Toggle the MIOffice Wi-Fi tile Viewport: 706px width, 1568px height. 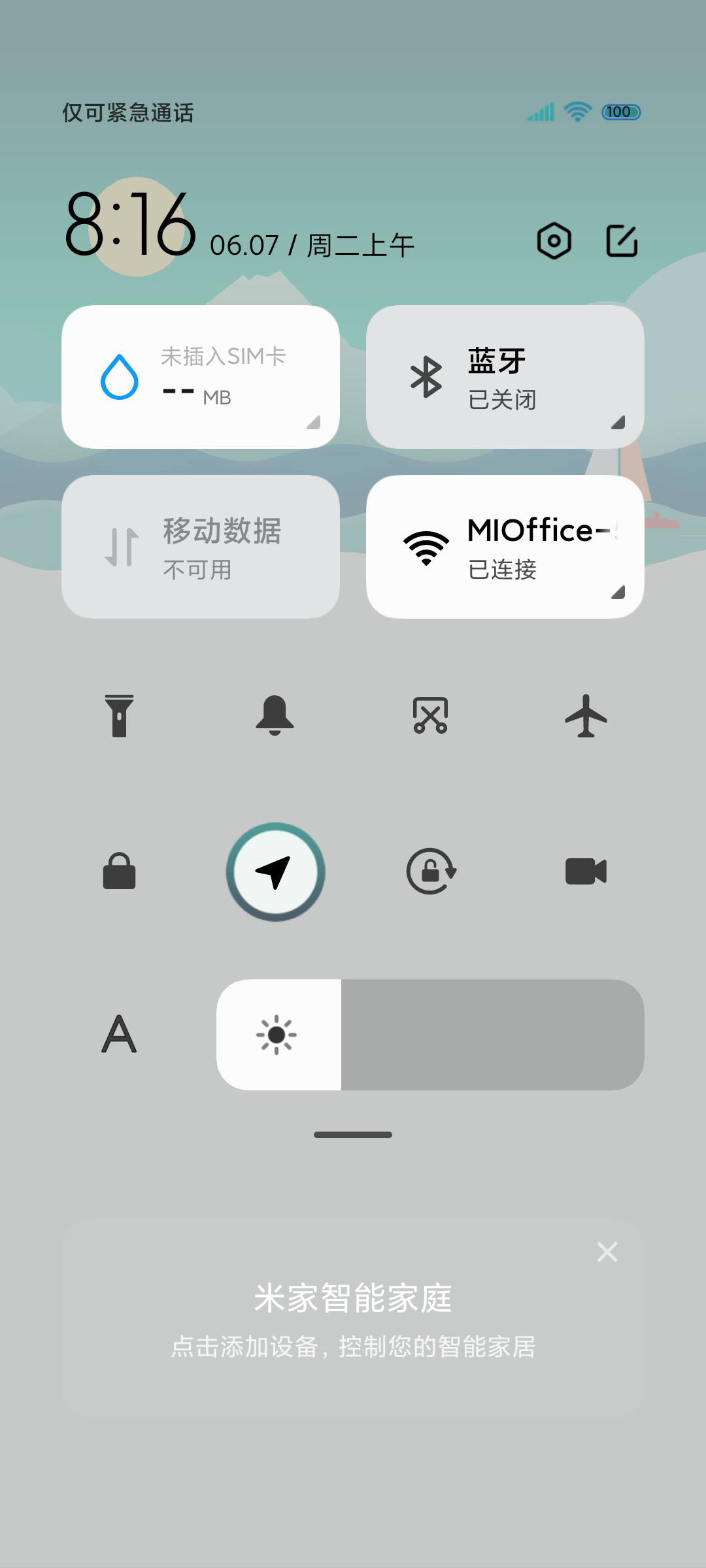click(x=505, y=547)
